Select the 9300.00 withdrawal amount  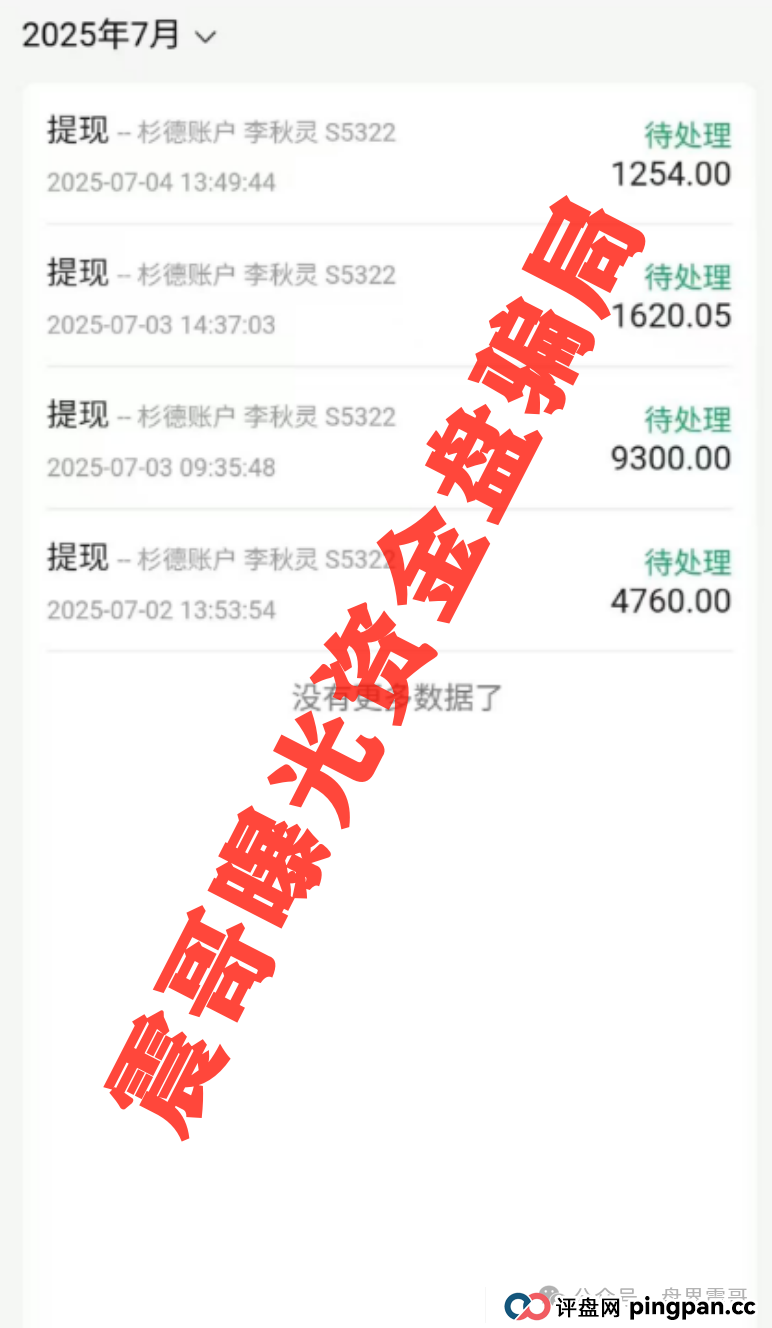pos(670,457)
